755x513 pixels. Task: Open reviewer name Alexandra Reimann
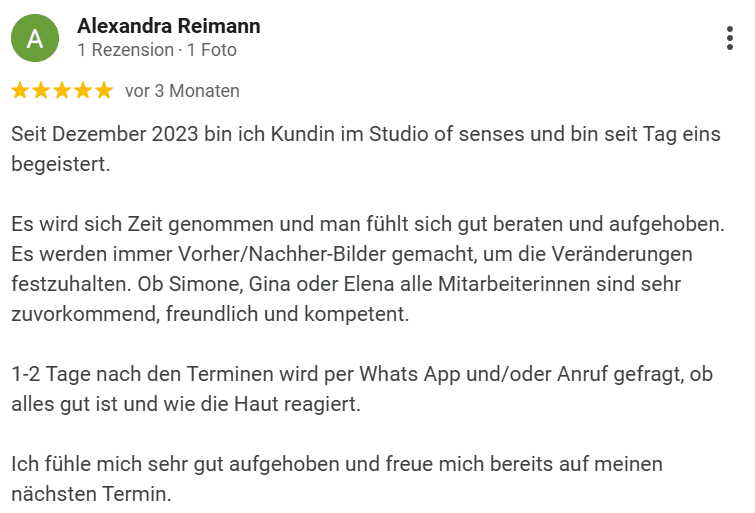pos(168,25)
